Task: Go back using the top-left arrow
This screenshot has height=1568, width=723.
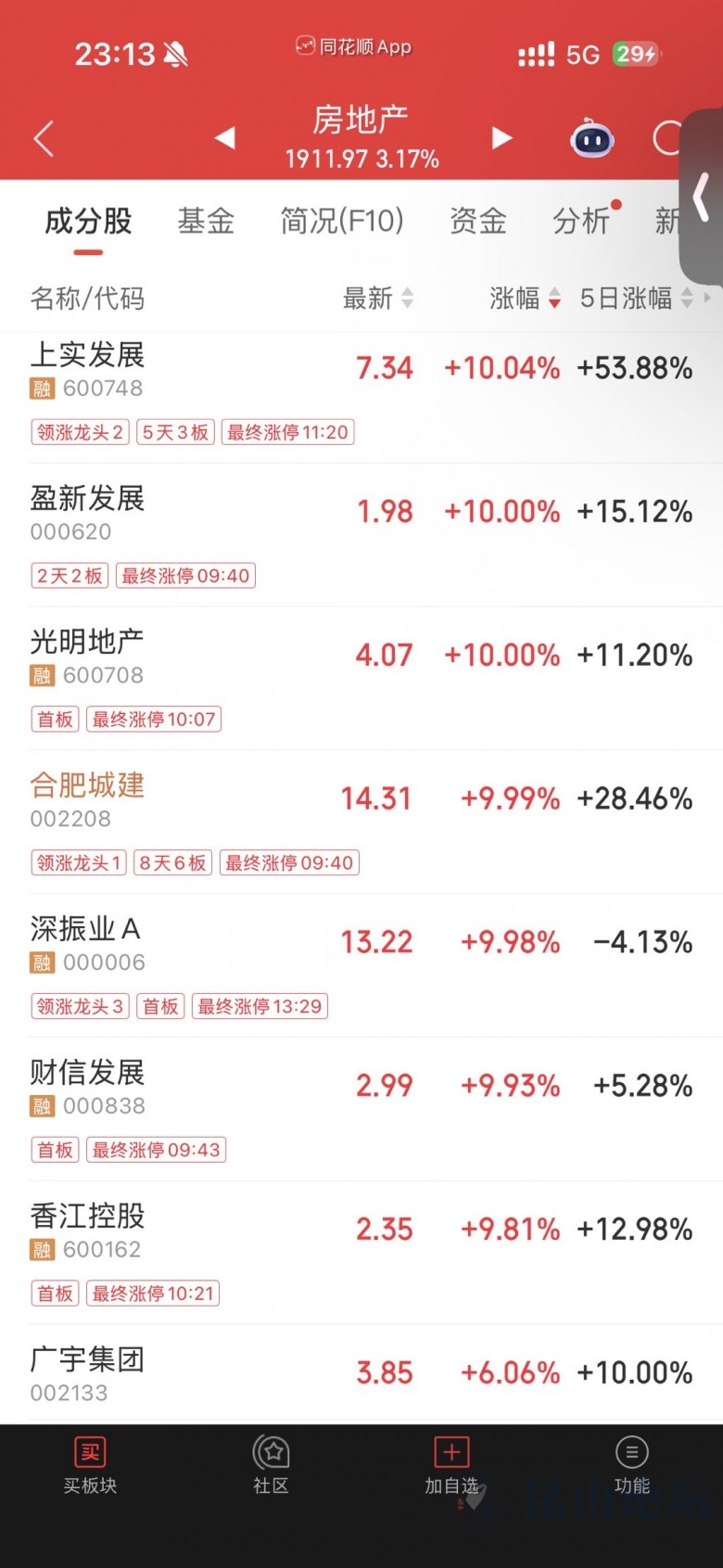Action: 44,139
